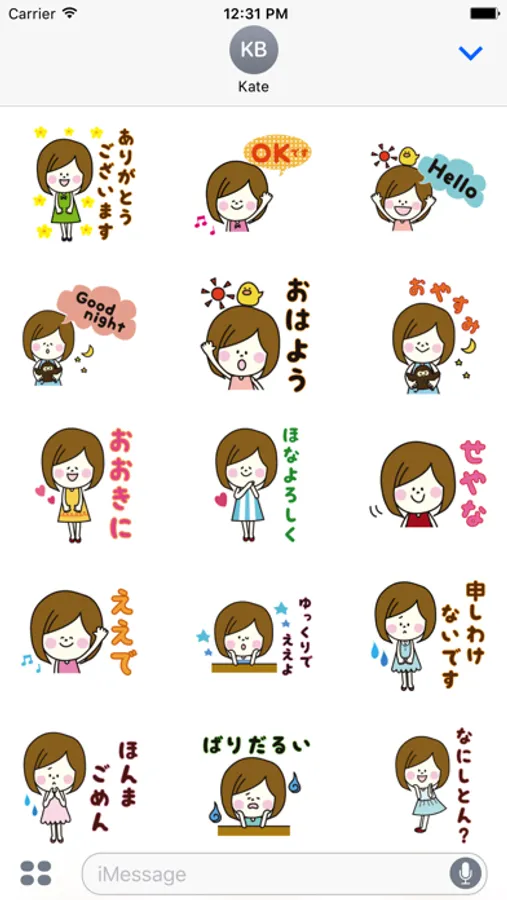The image size is (507, 900).
Task: Choose the 申しわけないです sticker
Action: (428, 635)
